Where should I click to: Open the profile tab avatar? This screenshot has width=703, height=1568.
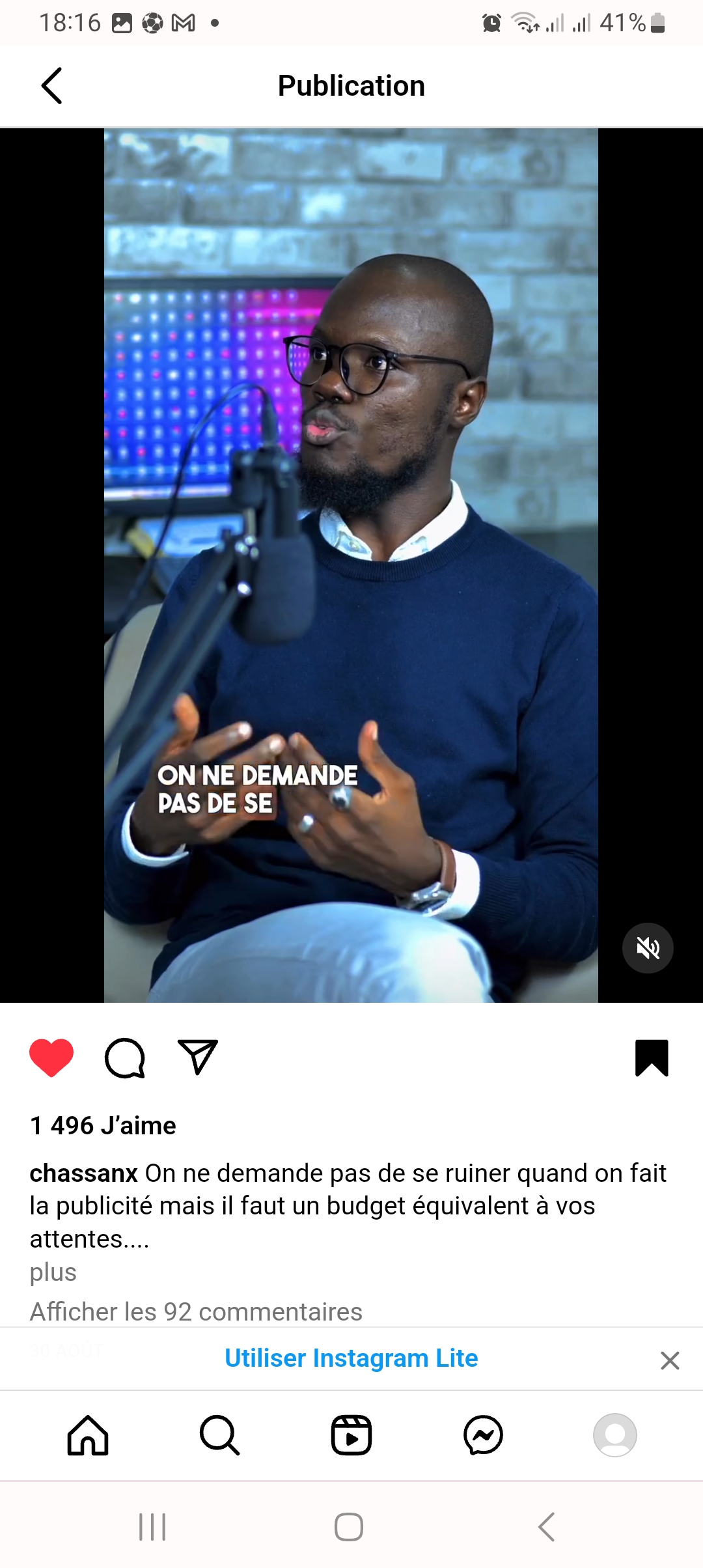click(615, 1435)
